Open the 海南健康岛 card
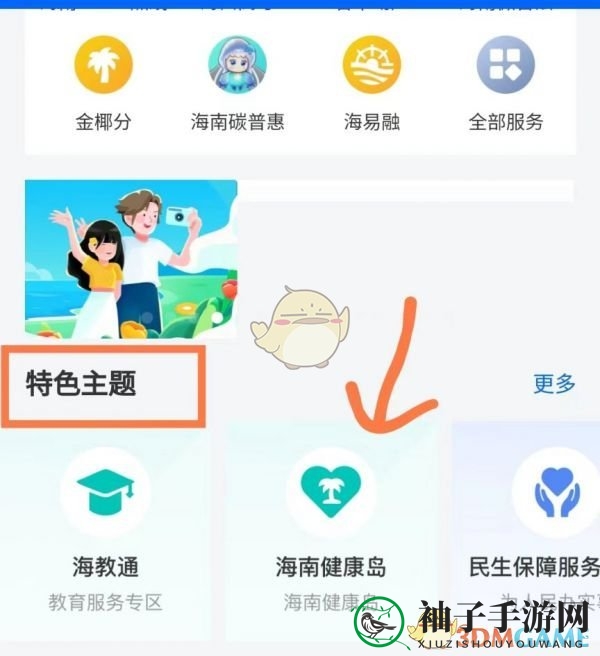The image size is (600, 656). (x=331, y=530)
